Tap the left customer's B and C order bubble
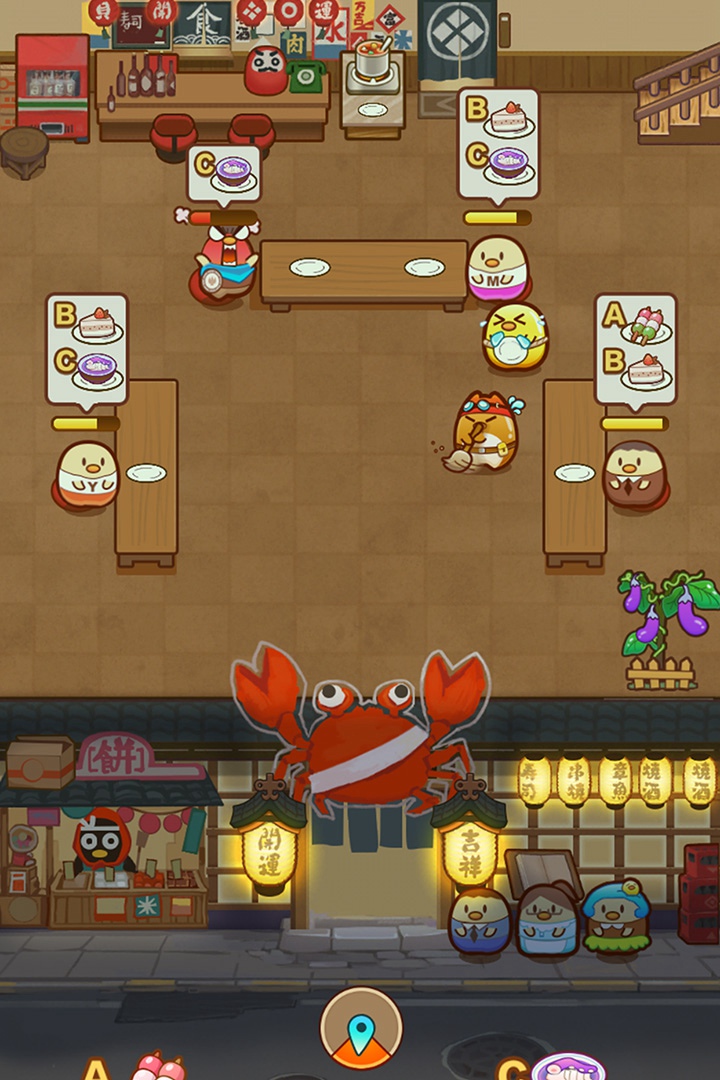 coord(87,347)
